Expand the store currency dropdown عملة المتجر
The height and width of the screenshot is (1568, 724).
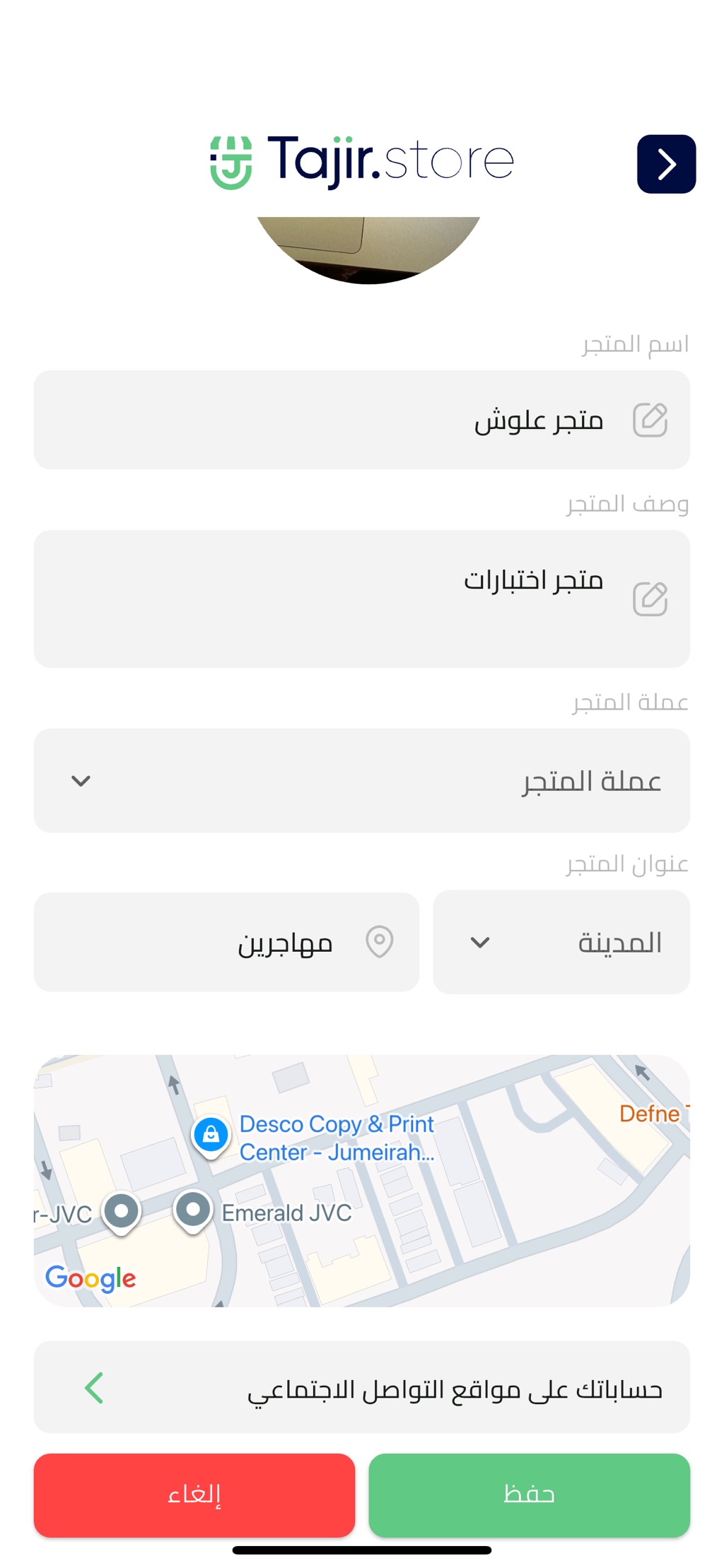point(362,781)
